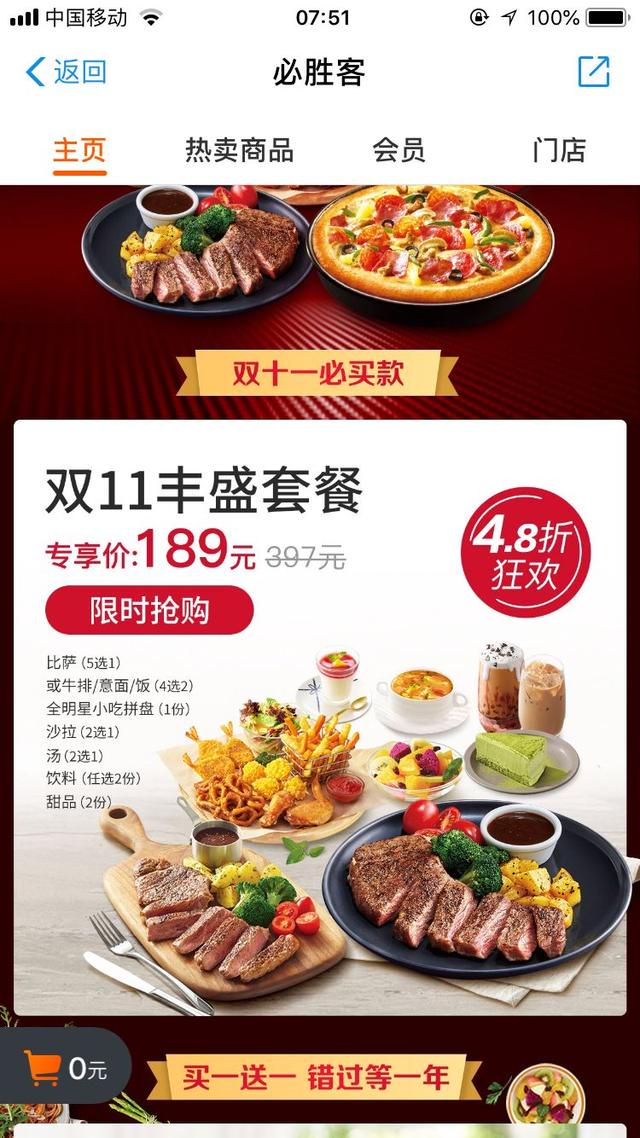Open the 会员 tab
Image resolution: width=640 pixels, height=1138 pixels.
[x=398, y=150]
